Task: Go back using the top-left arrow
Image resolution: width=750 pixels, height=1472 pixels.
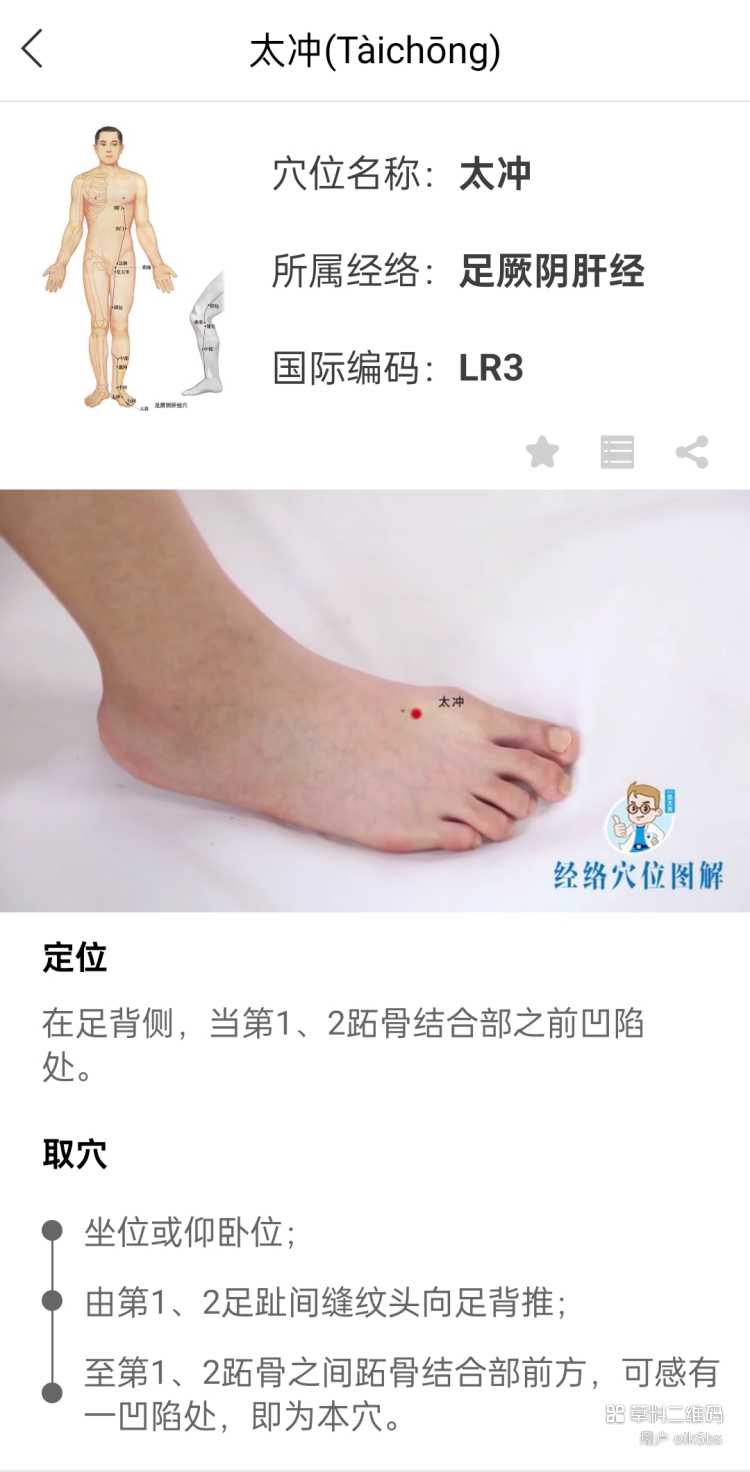Action: (33, 49)
